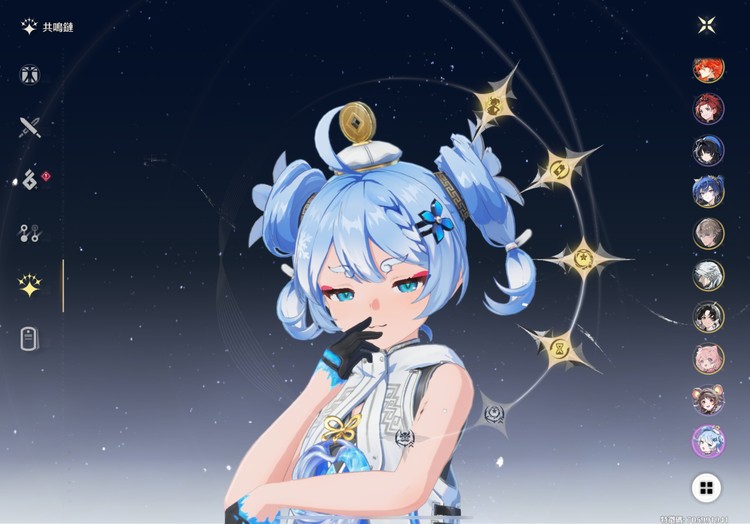This screenshot has height=524, width=750.
Task: Tap the unlit gray resonance chain node
Action: point(492,414)
